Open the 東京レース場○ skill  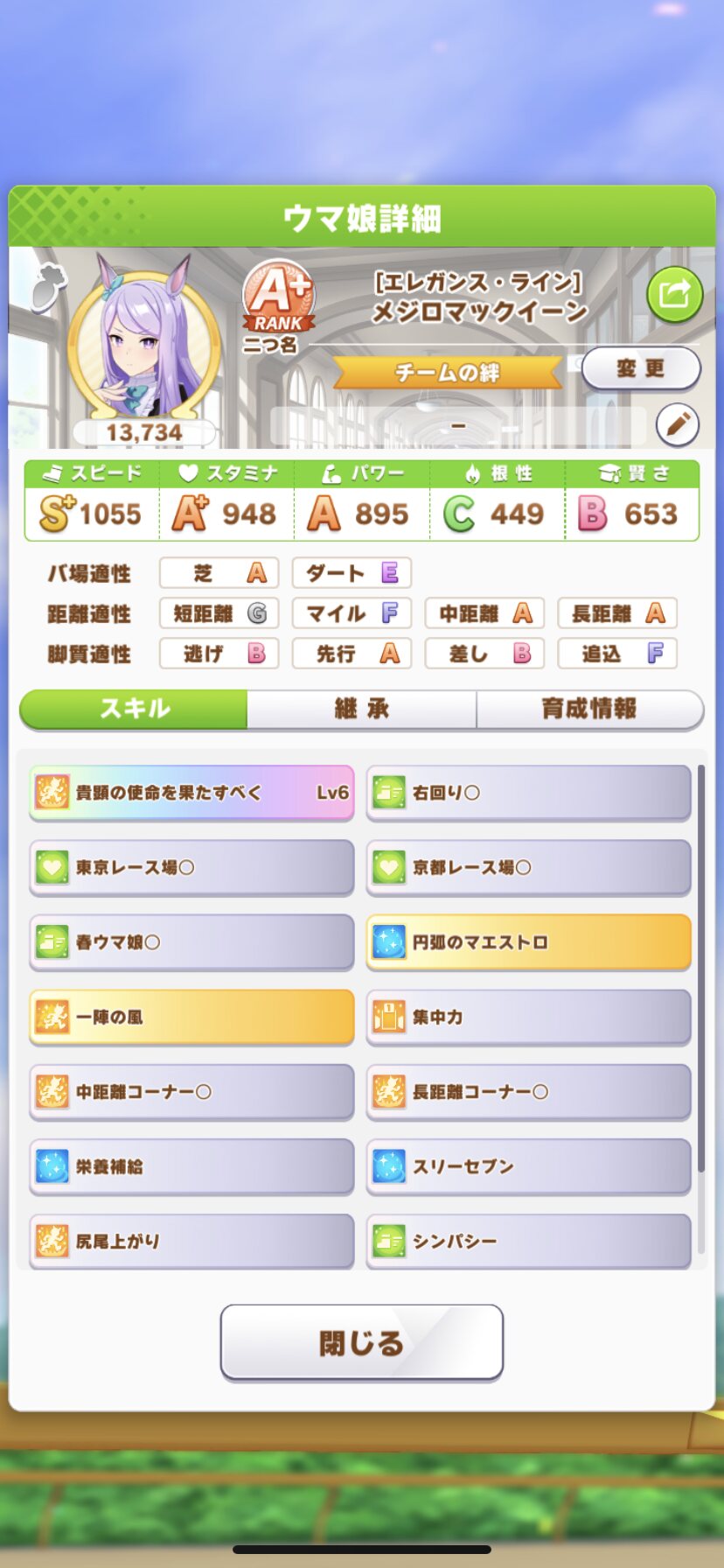coord(191,868)
